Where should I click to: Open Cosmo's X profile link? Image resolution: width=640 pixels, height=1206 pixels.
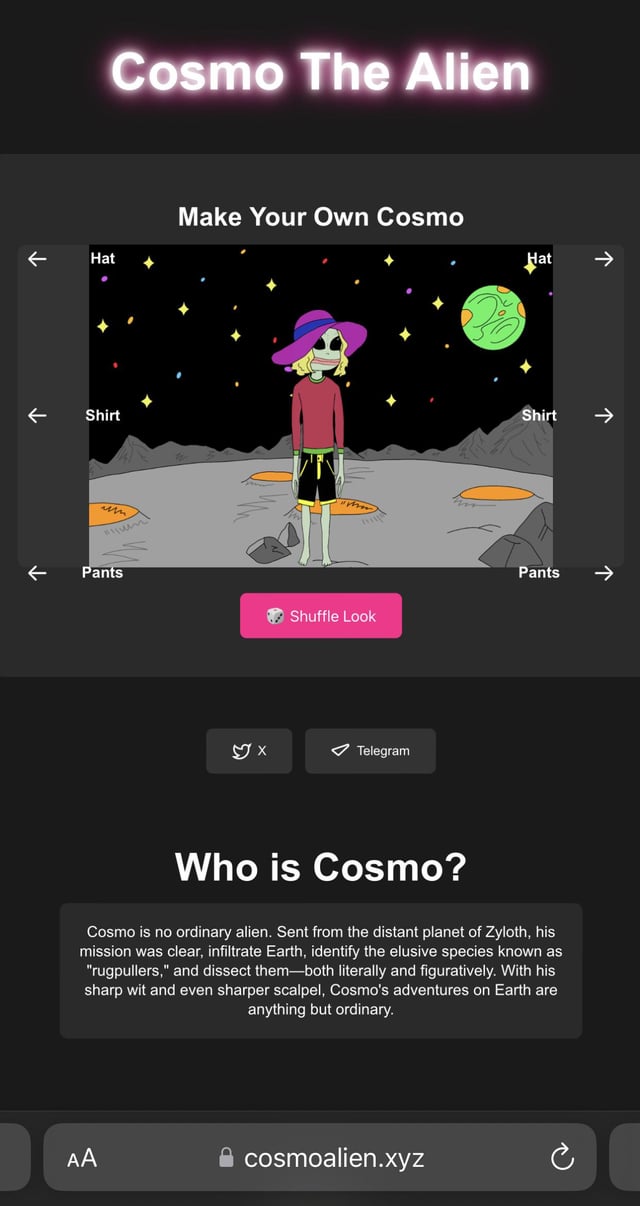tap(249, 751)
